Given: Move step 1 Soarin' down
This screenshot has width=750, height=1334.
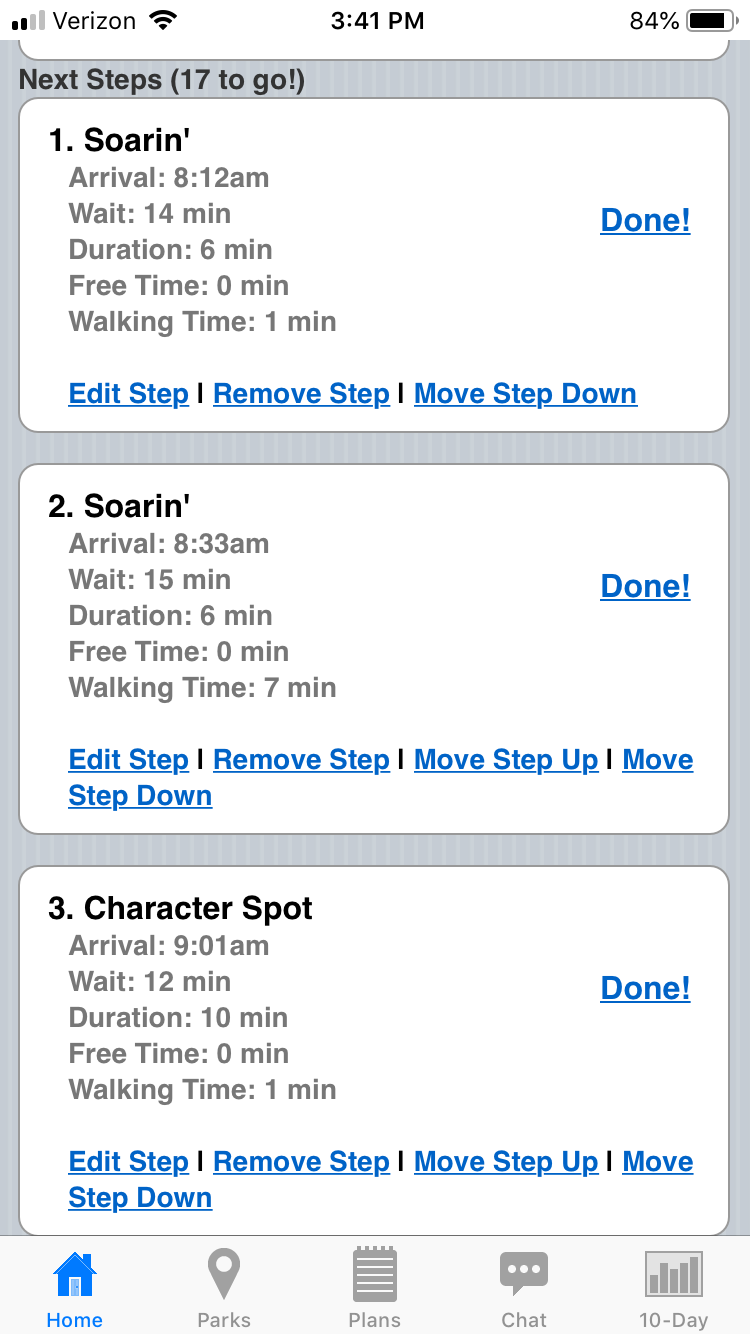Looking at the screenshot, I should pyautogui.click(x=525, y=394).
